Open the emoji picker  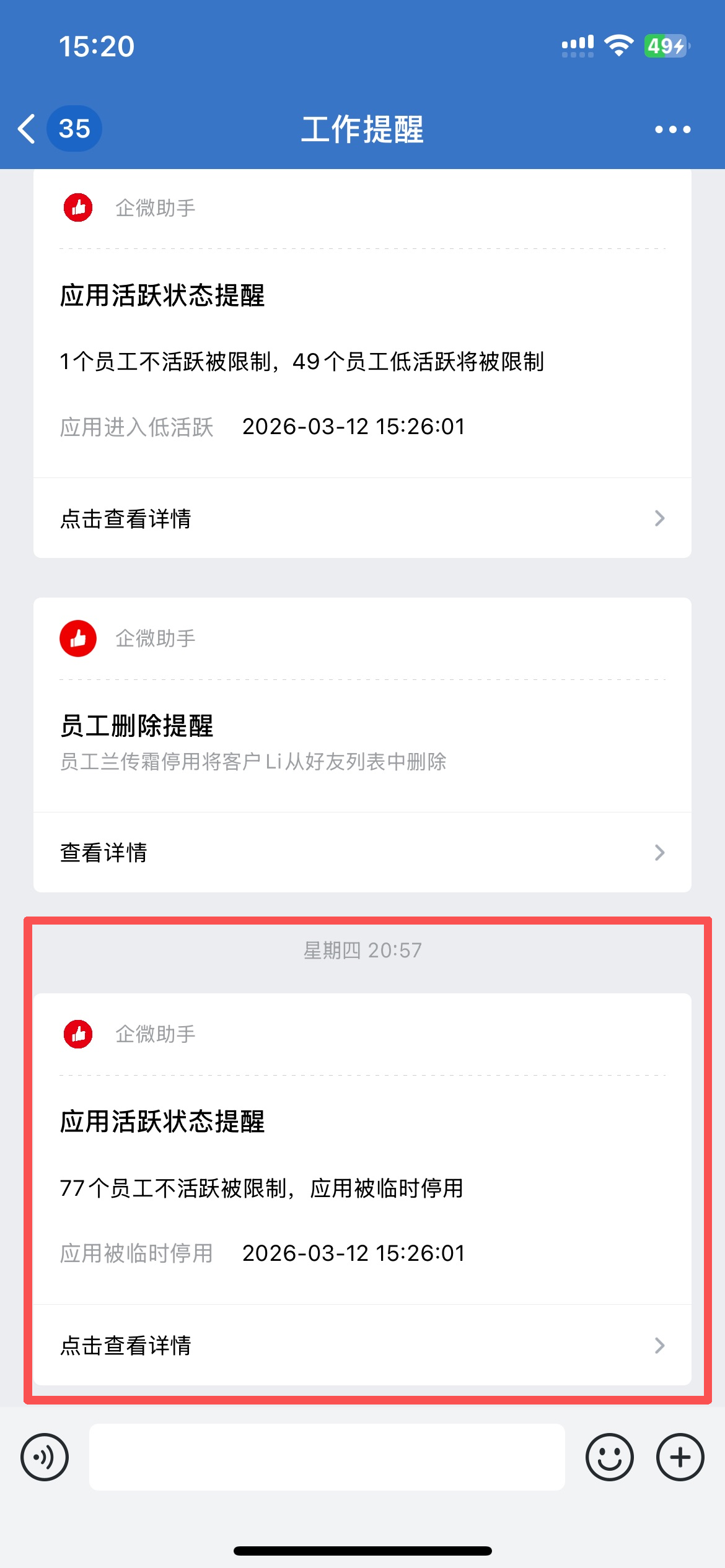click(610, 1457)
